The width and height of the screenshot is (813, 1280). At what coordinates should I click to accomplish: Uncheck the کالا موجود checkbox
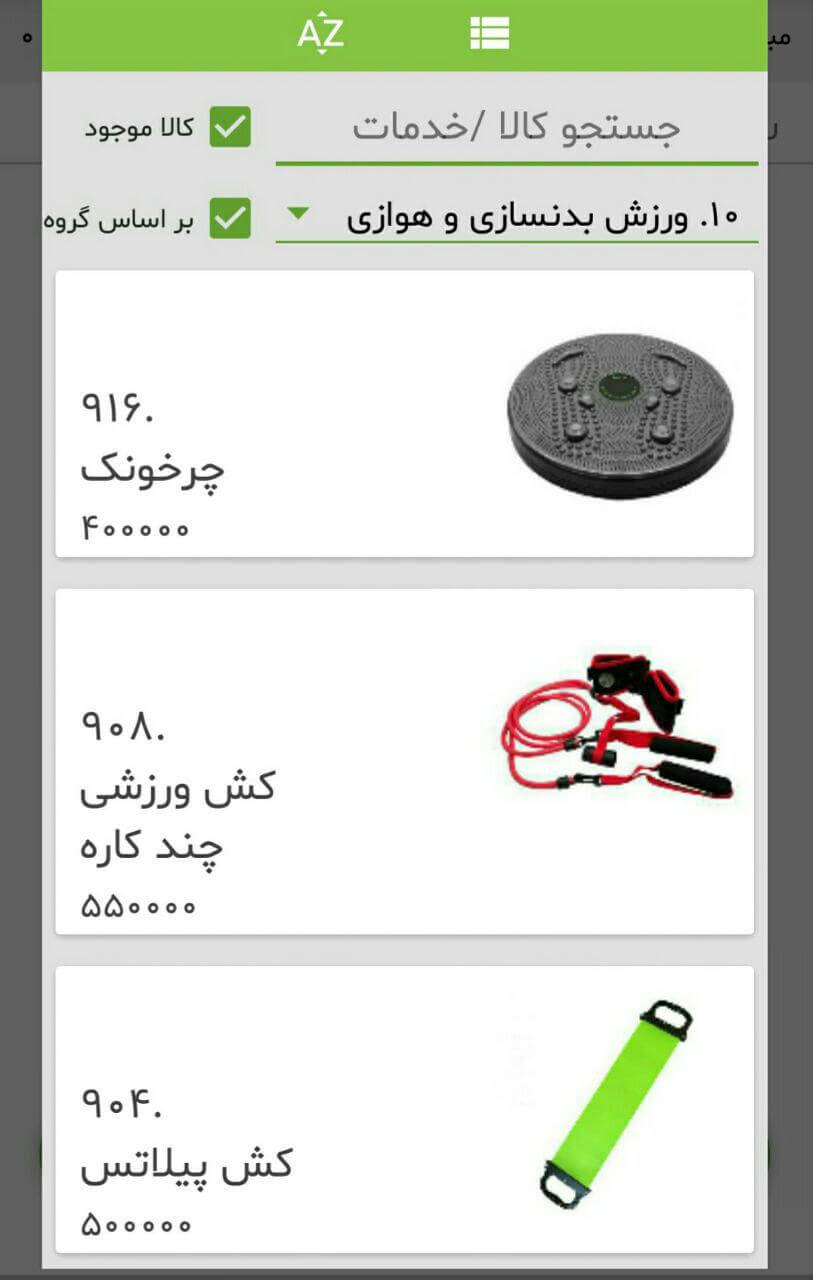(230, 128)
